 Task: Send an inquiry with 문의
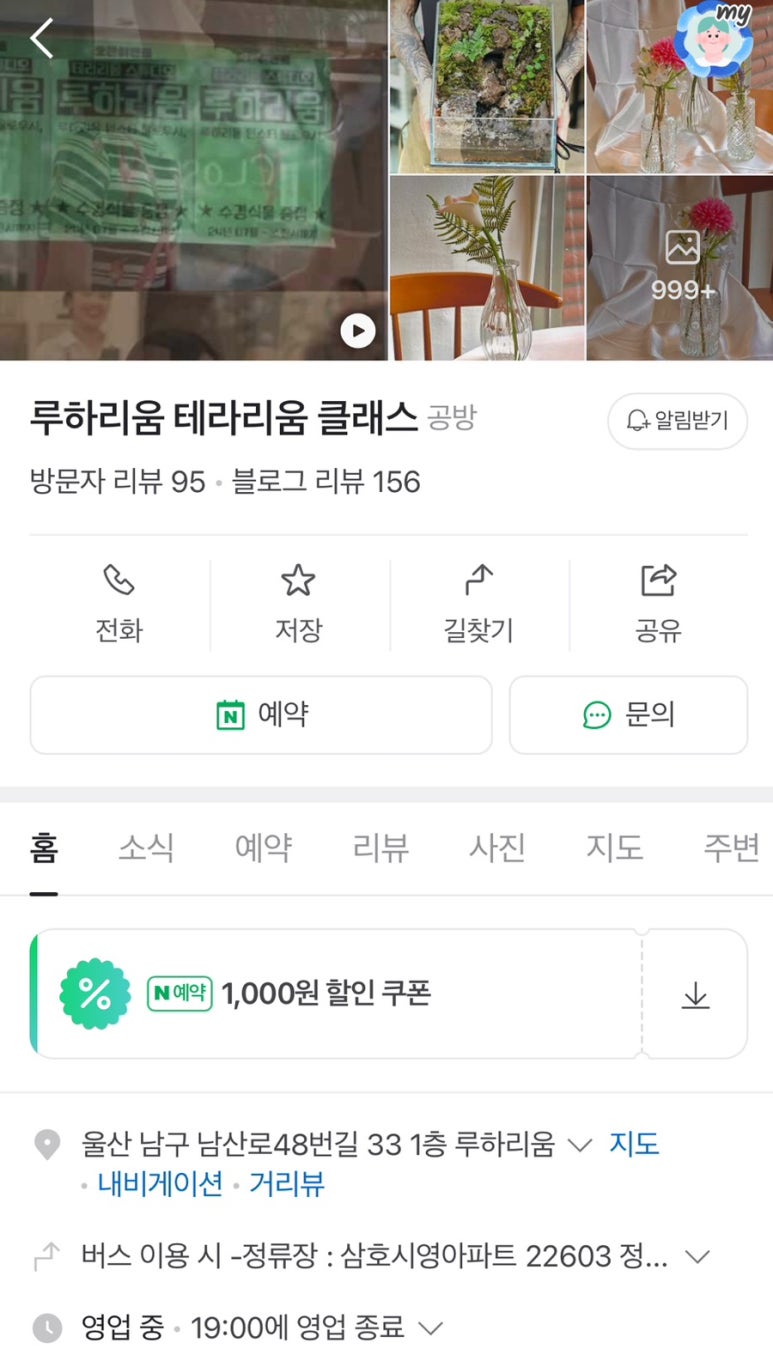[x=628, y=715]
